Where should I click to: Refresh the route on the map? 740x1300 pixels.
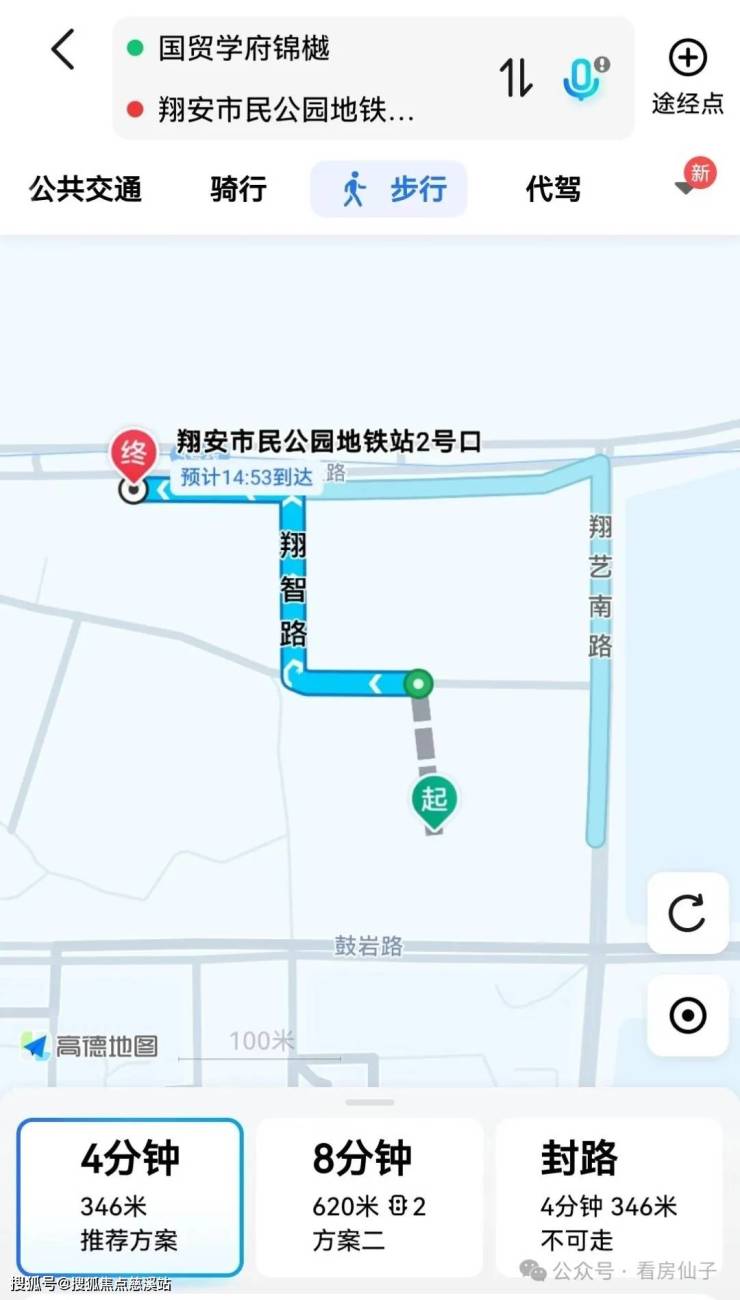tap(687, 913)
